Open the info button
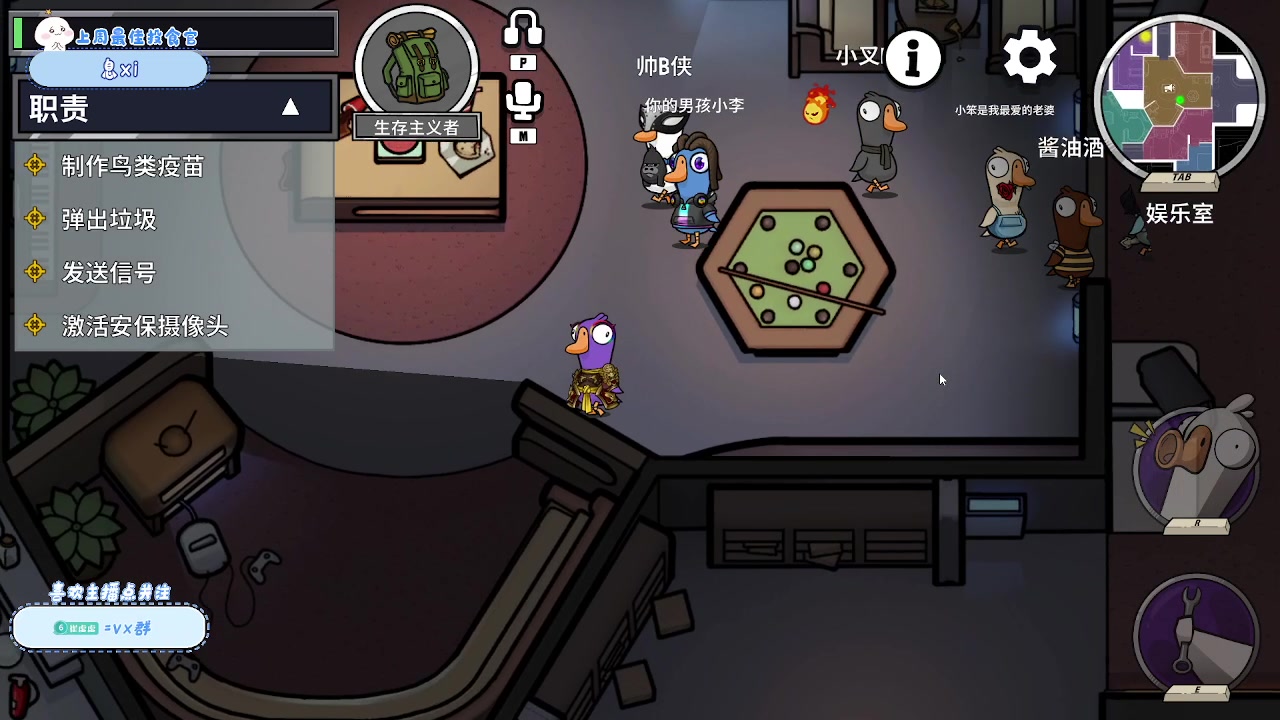 click(912, 58)
